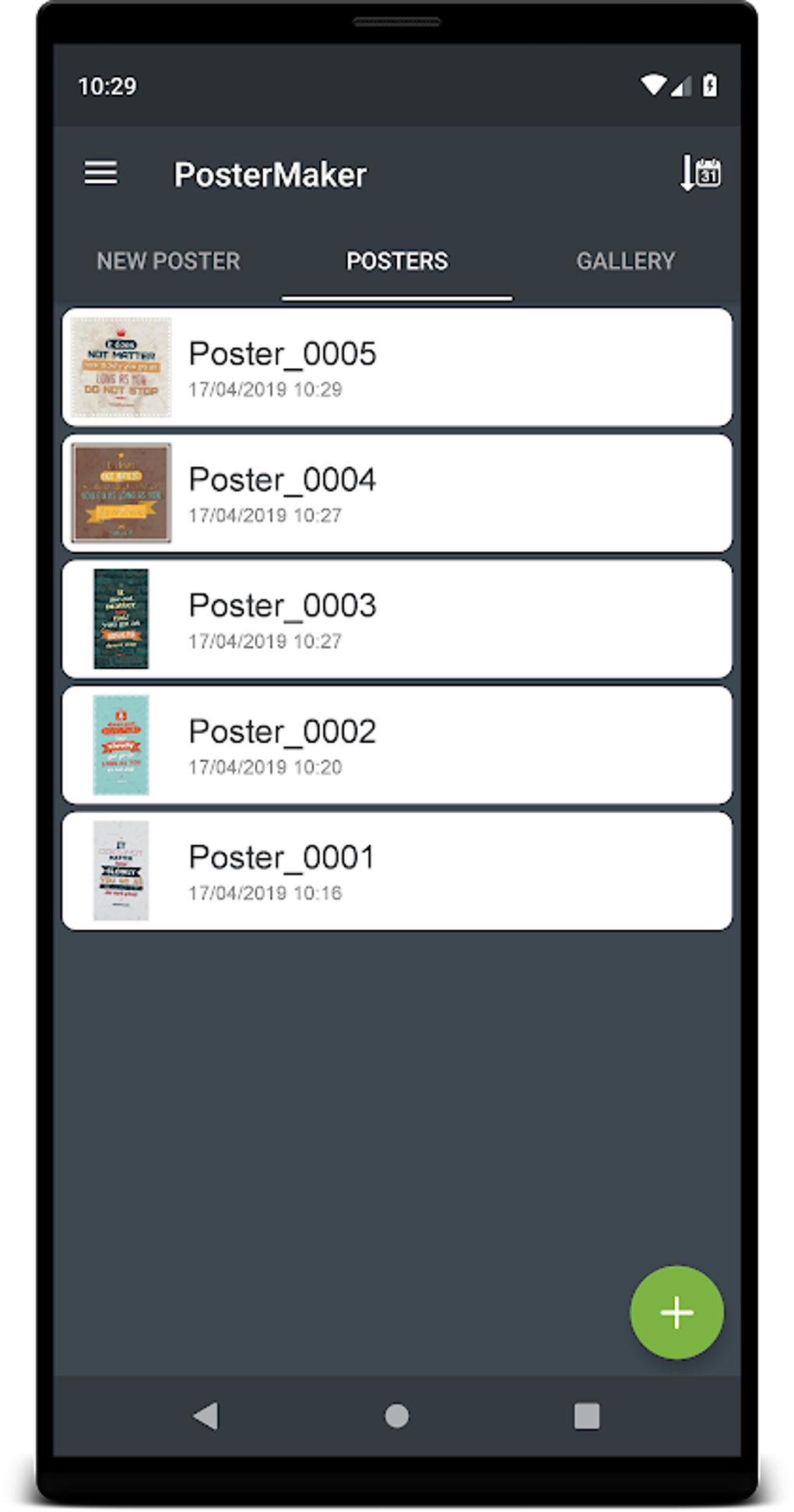Open the hamburger drawer menu
This screenshot has height=1512, width=794.
[101, 173]
